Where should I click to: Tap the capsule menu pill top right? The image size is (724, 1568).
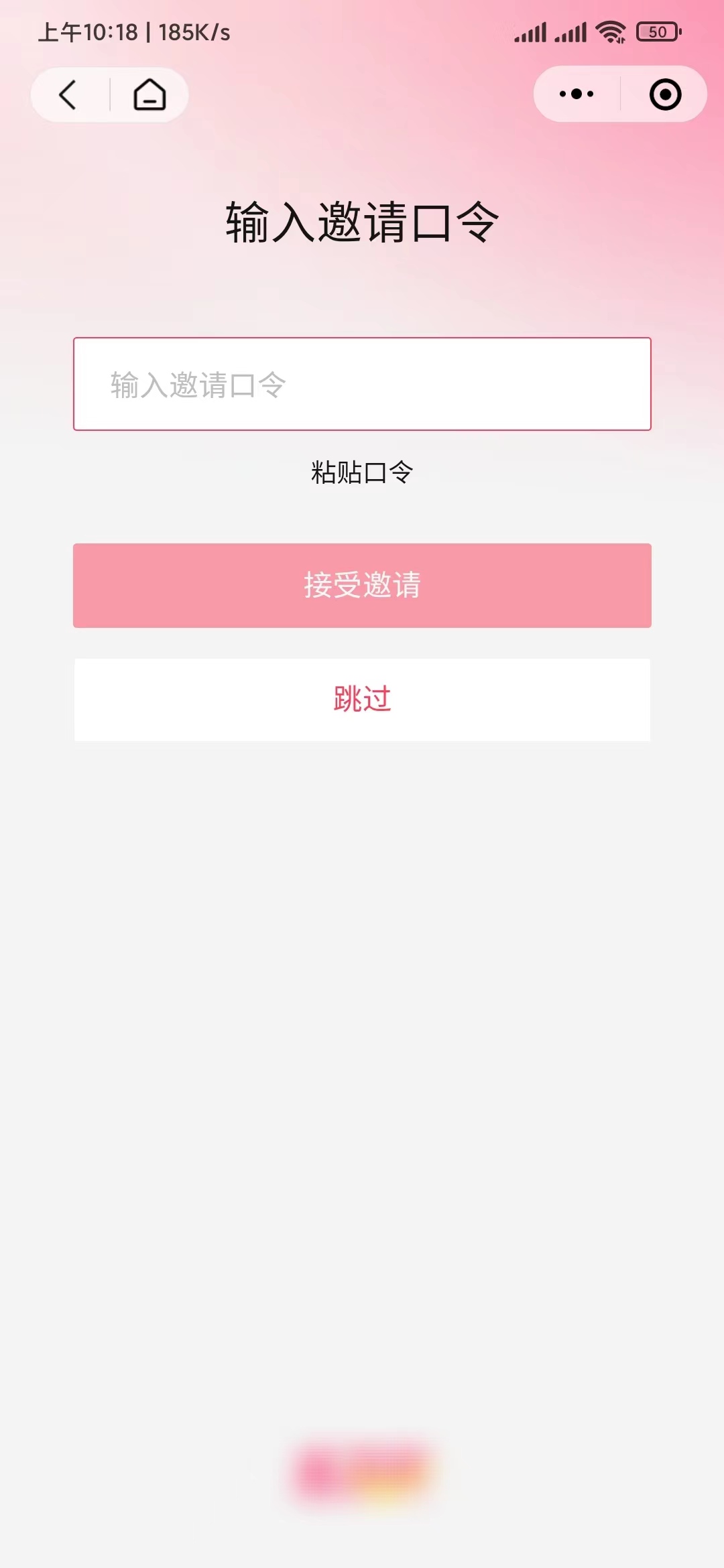tap(620, 94)
